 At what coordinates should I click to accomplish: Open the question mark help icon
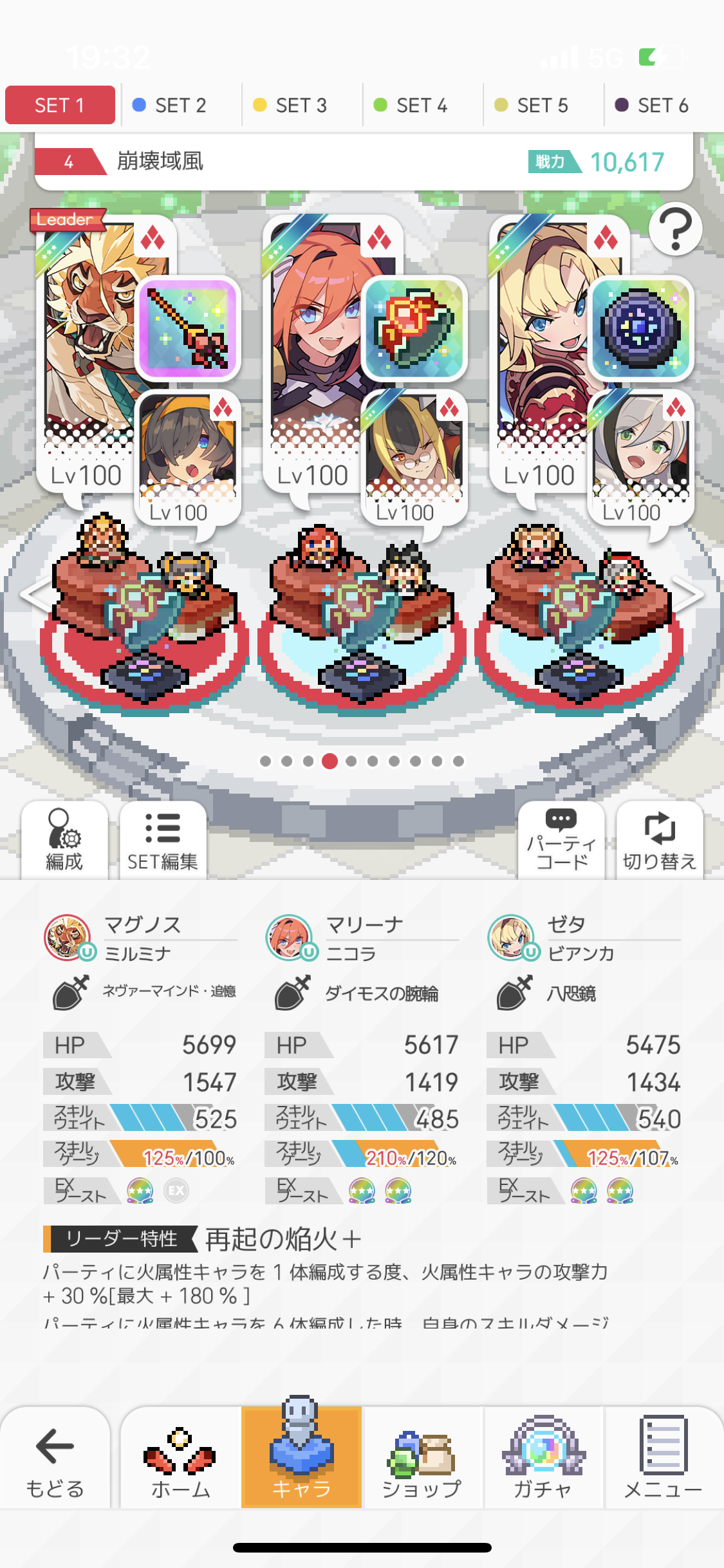point(675,229)
